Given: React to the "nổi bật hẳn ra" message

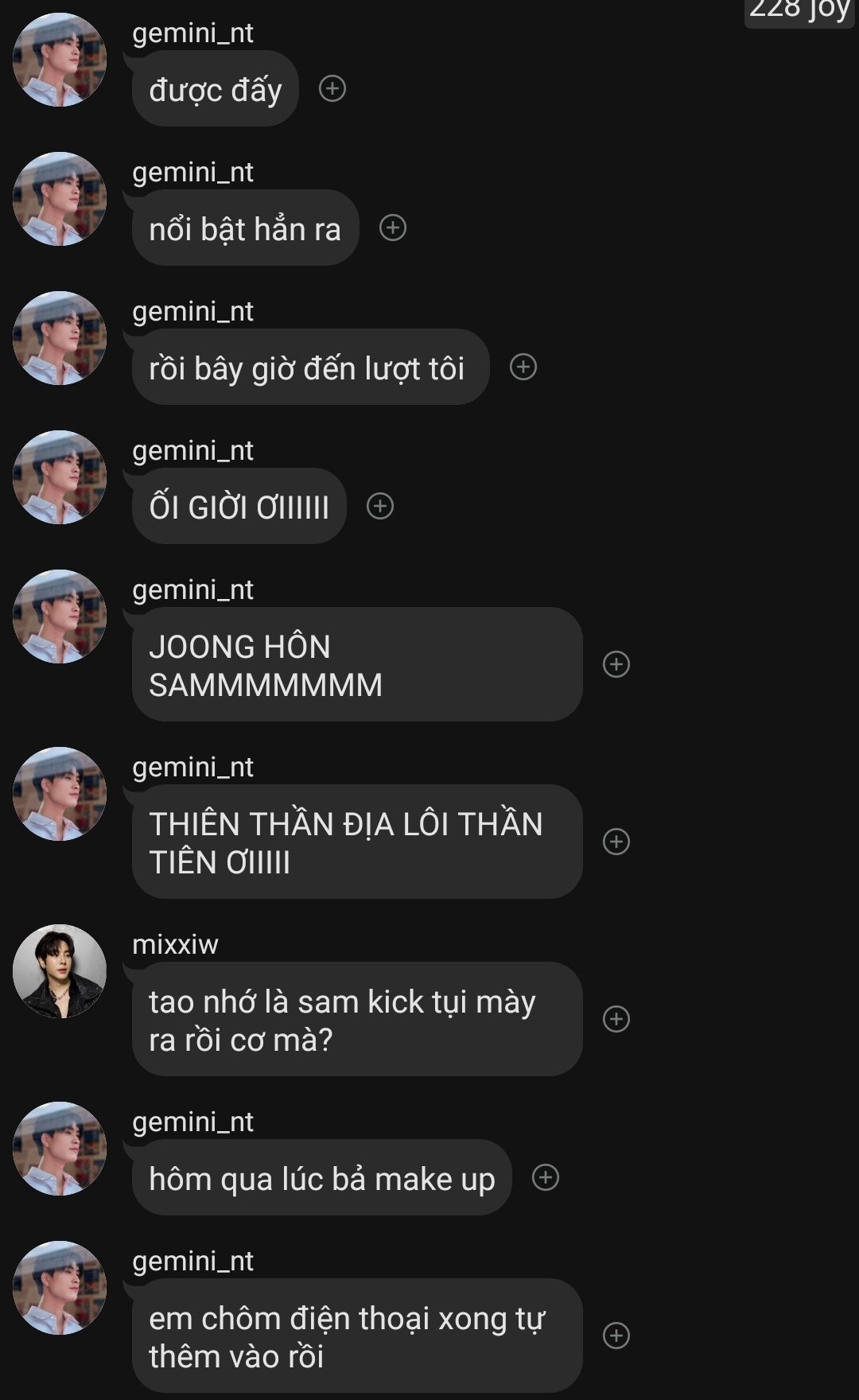Looking at the screenshot, I should (393, 227).
